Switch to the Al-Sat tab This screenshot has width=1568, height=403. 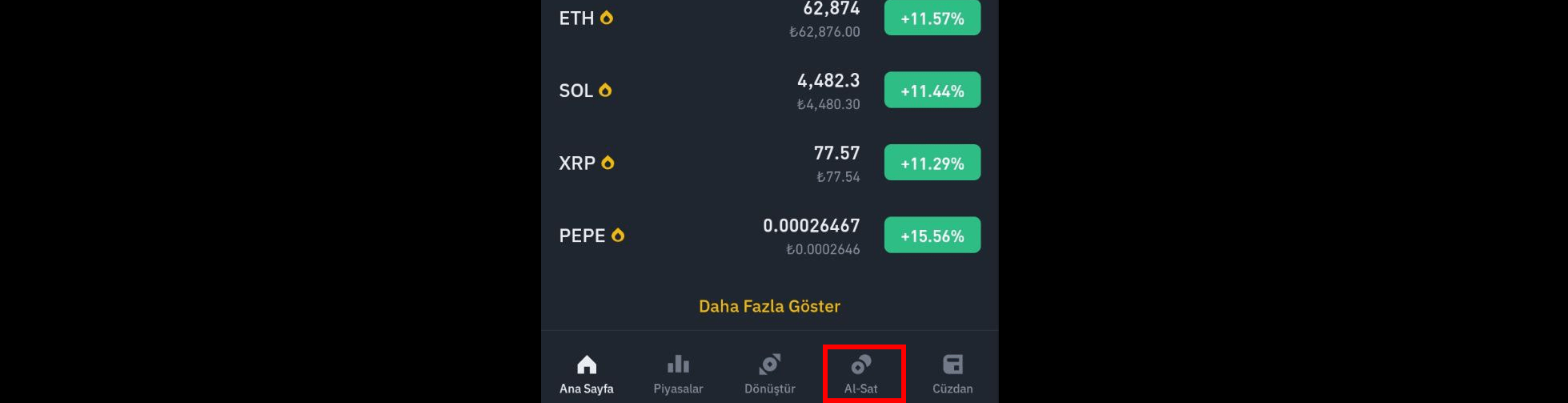[x=861, y=374]
